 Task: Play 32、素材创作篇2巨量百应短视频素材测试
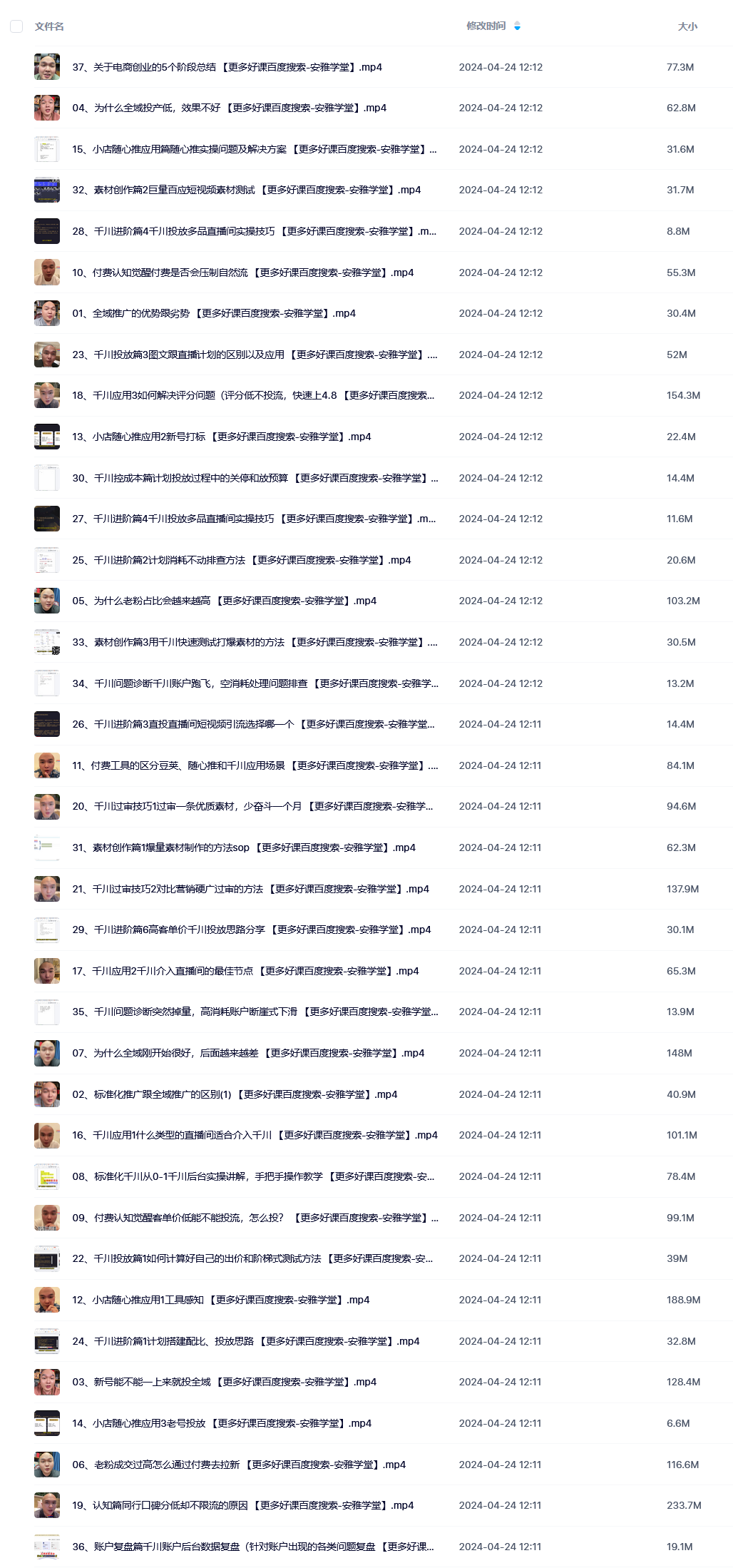pos(246,190)
